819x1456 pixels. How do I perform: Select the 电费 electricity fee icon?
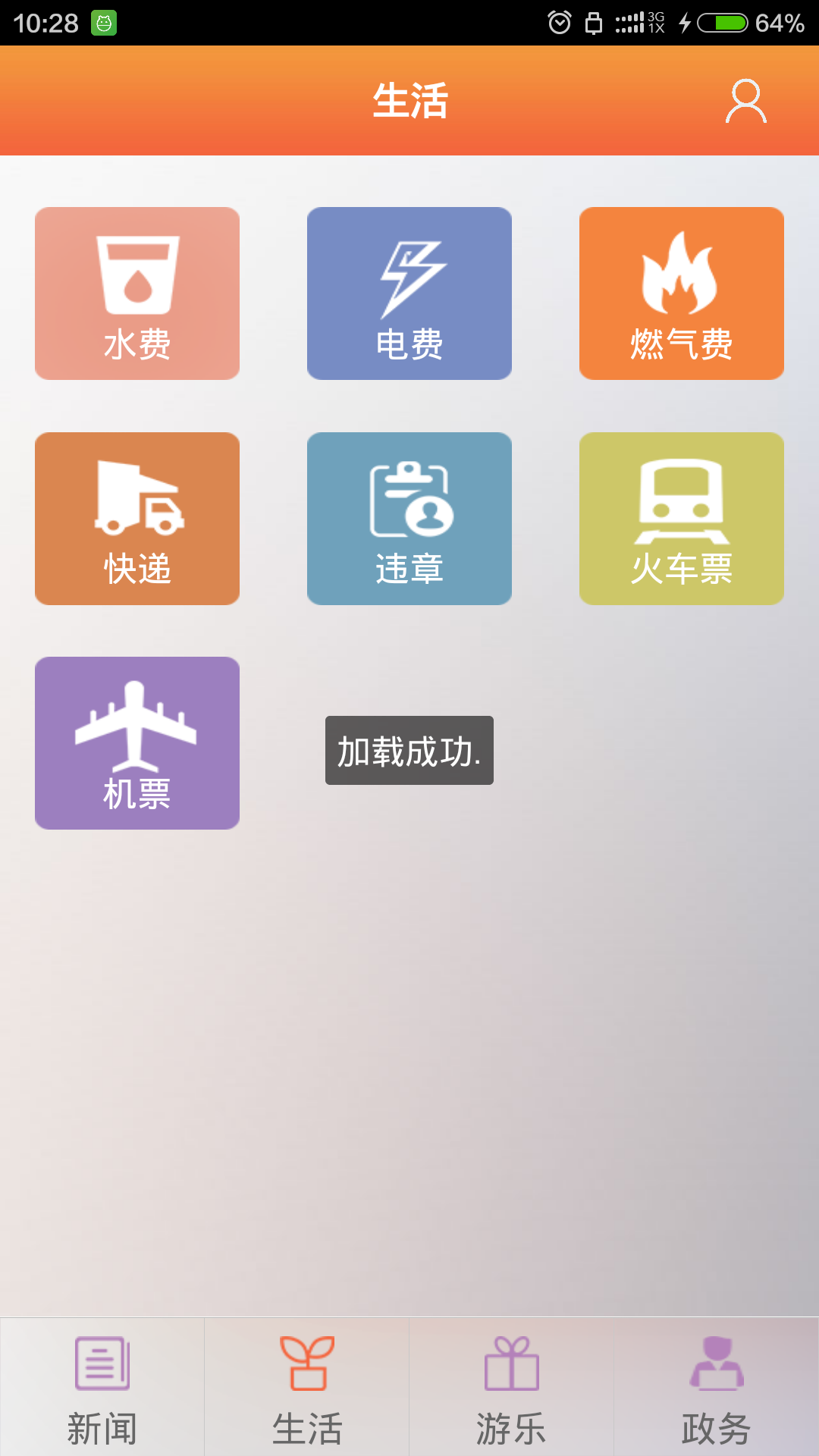coord(409,293)
